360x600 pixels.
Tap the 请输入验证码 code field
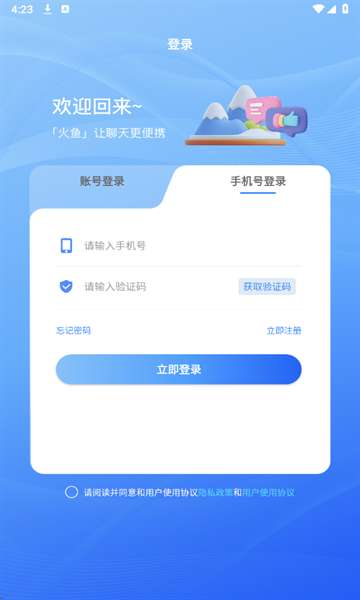pyautogui.click(x=147, y=287)
